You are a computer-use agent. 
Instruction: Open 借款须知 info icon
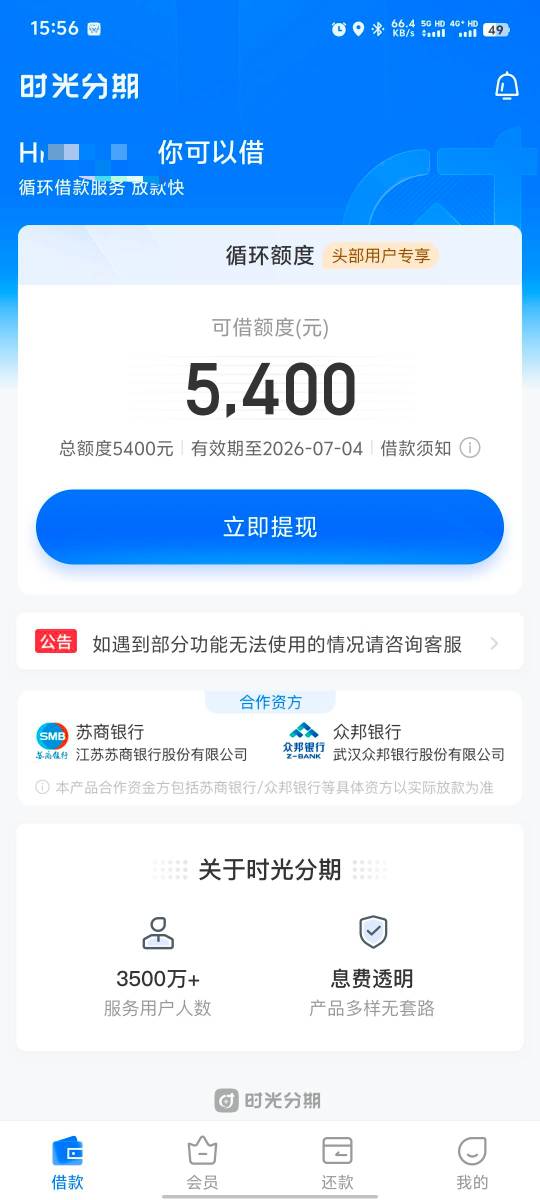click(x=470, y=448)
